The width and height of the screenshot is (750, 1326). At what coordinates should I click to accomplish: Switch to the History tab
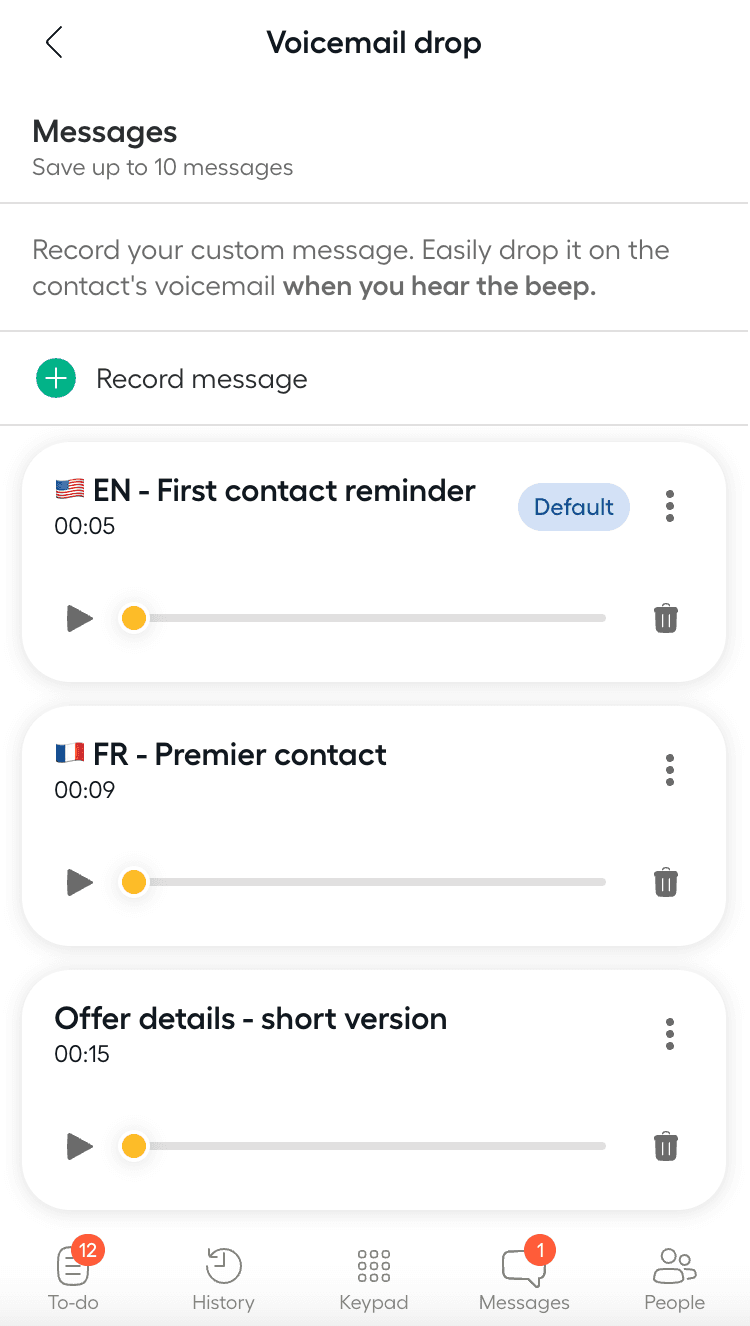[x=223, y=1278]
